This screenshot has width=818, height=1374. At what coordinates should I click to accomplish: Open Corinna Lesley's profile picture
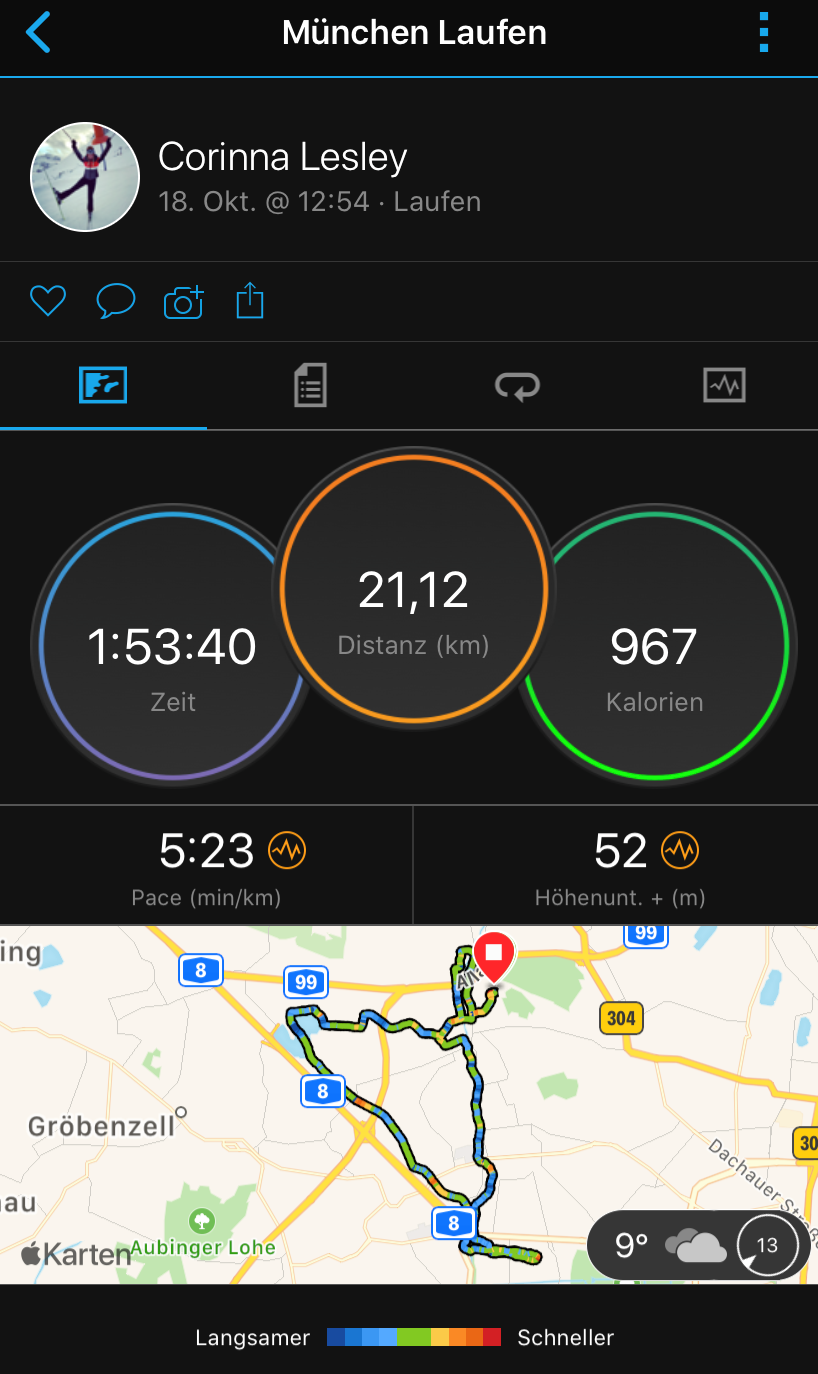(x=85, y=177)
